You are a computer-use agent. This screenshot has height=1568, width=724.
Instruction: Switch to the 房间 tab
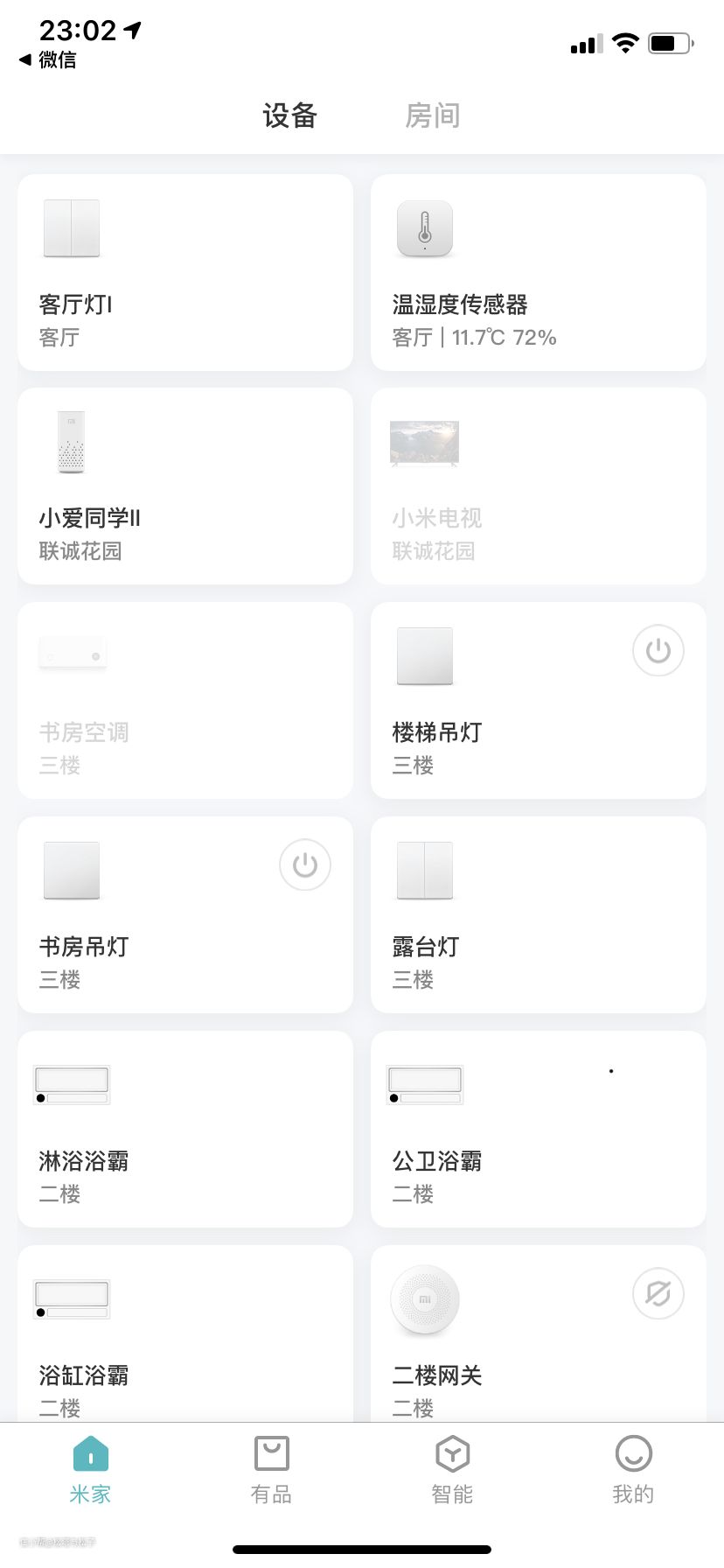[432, 115]
